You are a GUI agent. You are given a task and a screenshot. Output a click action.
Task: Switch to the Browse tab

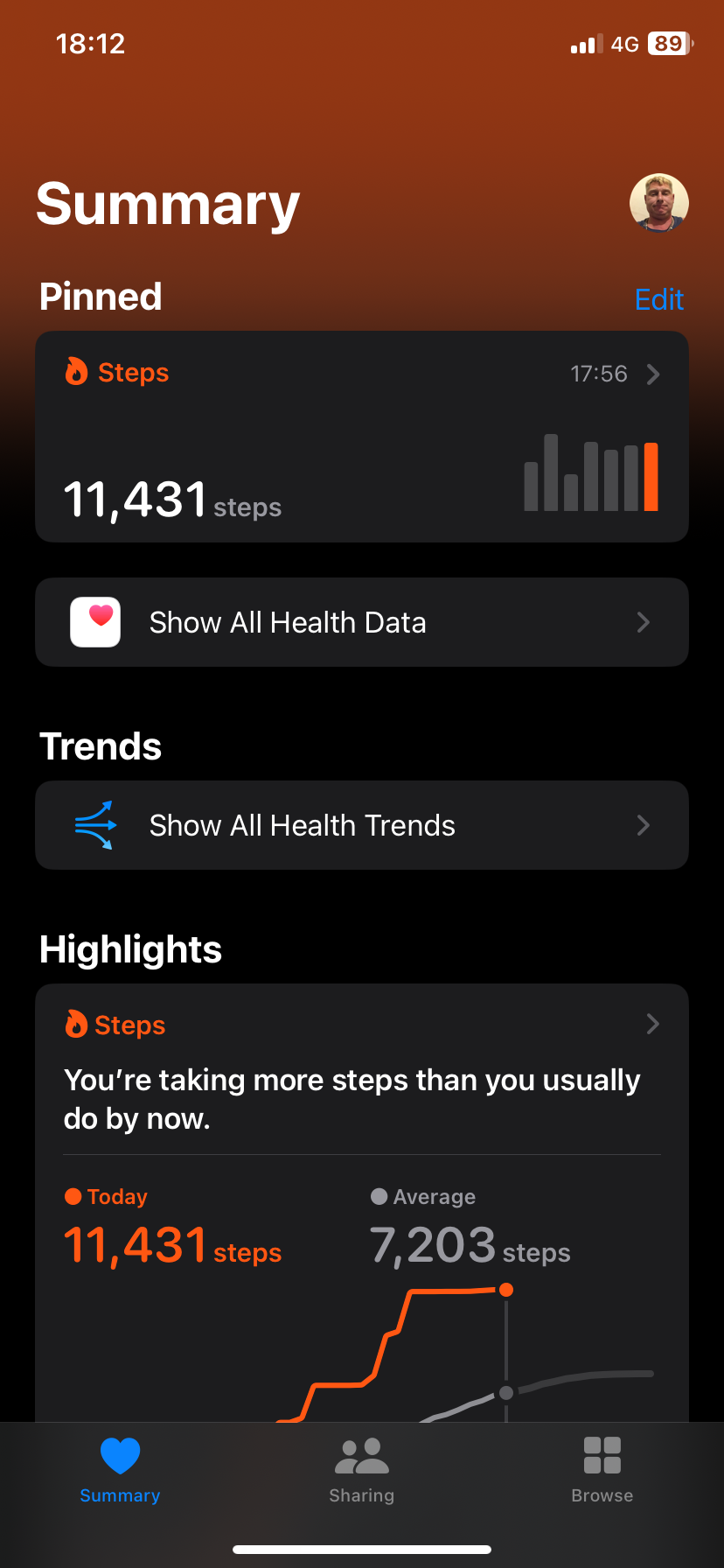602,1470
